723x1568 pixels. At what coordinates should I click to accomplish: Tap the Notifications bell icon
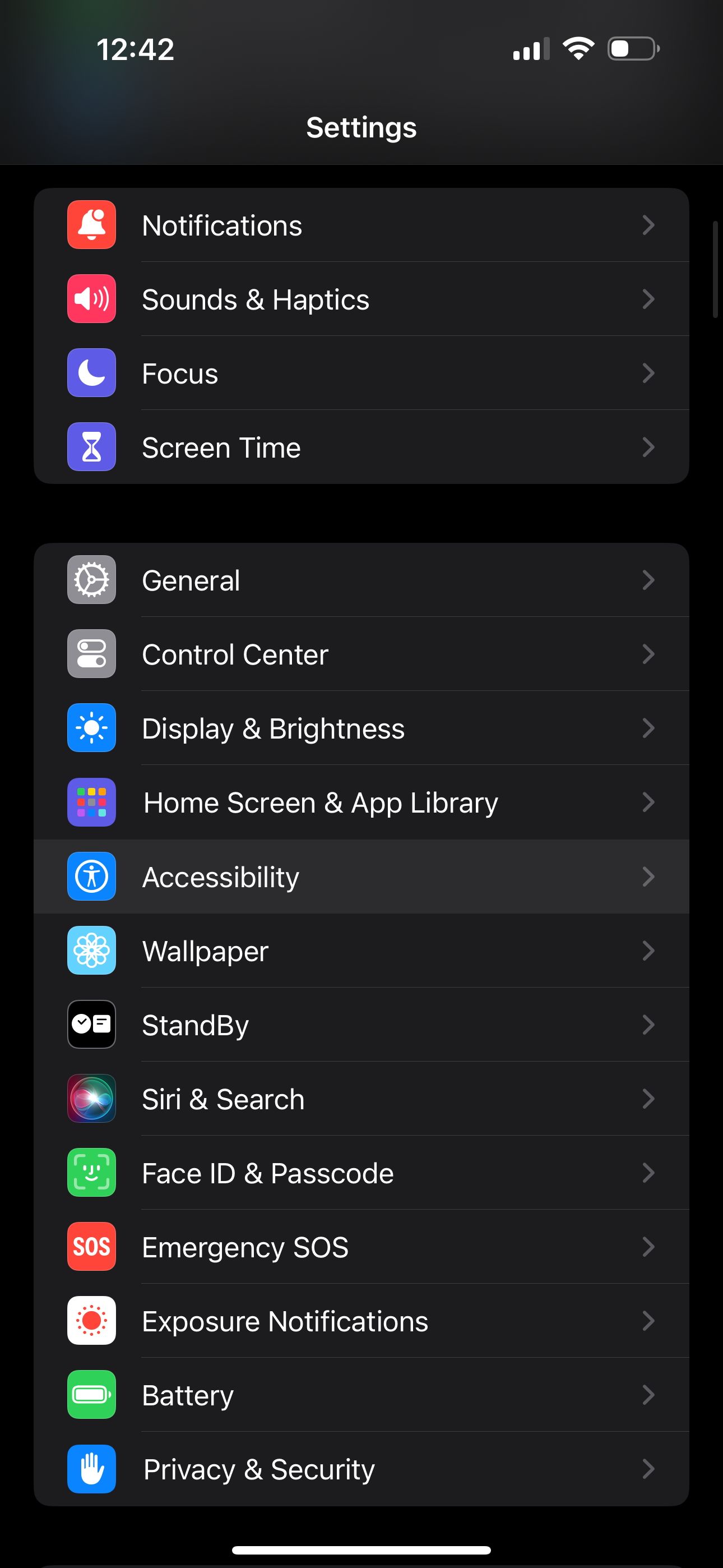(91, 225)
